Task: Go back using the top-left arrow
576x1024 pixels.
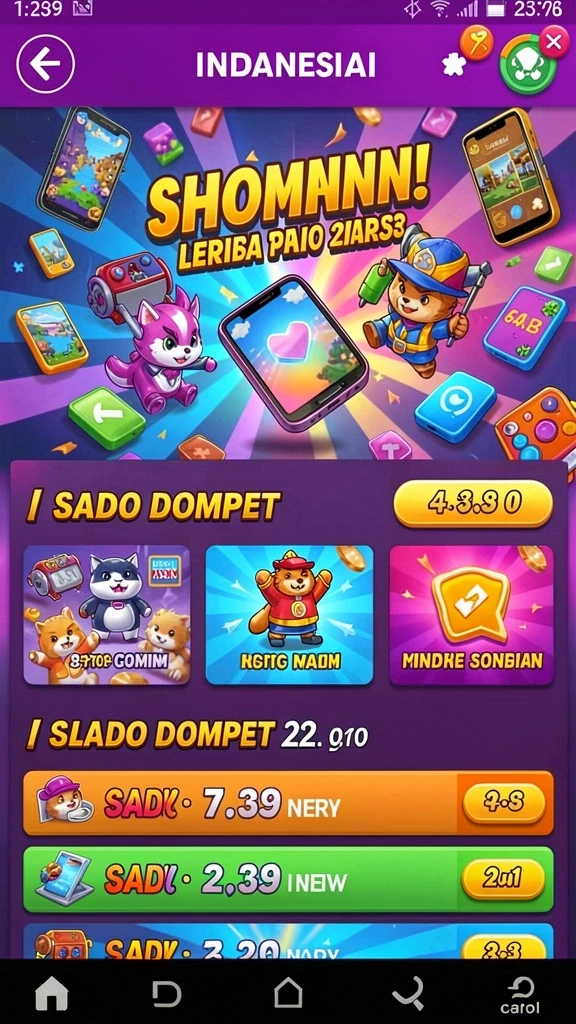Action: [x=45, y=64]
